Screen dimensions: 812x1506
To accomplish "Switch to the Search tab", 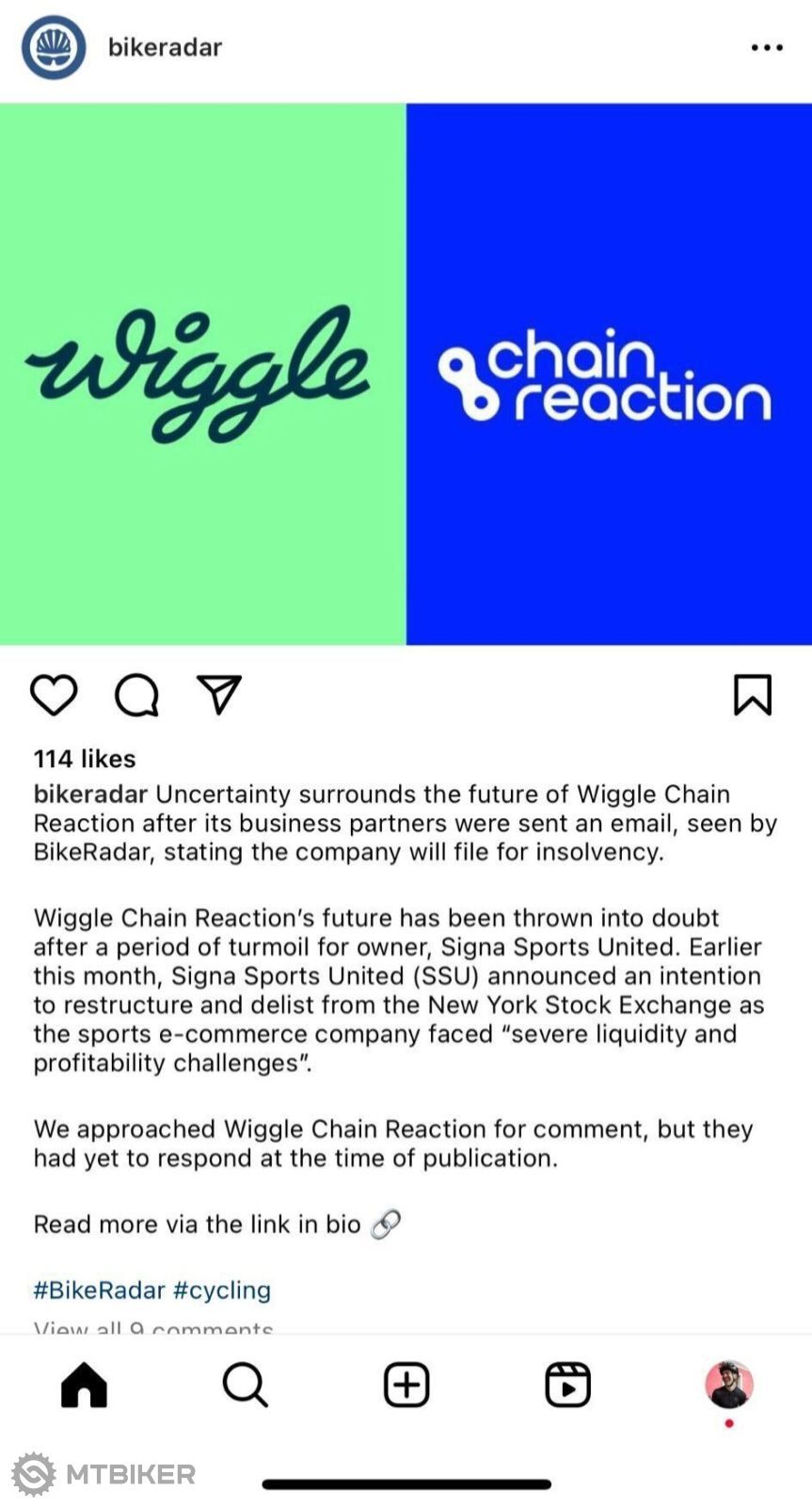I will point(245,1385).
